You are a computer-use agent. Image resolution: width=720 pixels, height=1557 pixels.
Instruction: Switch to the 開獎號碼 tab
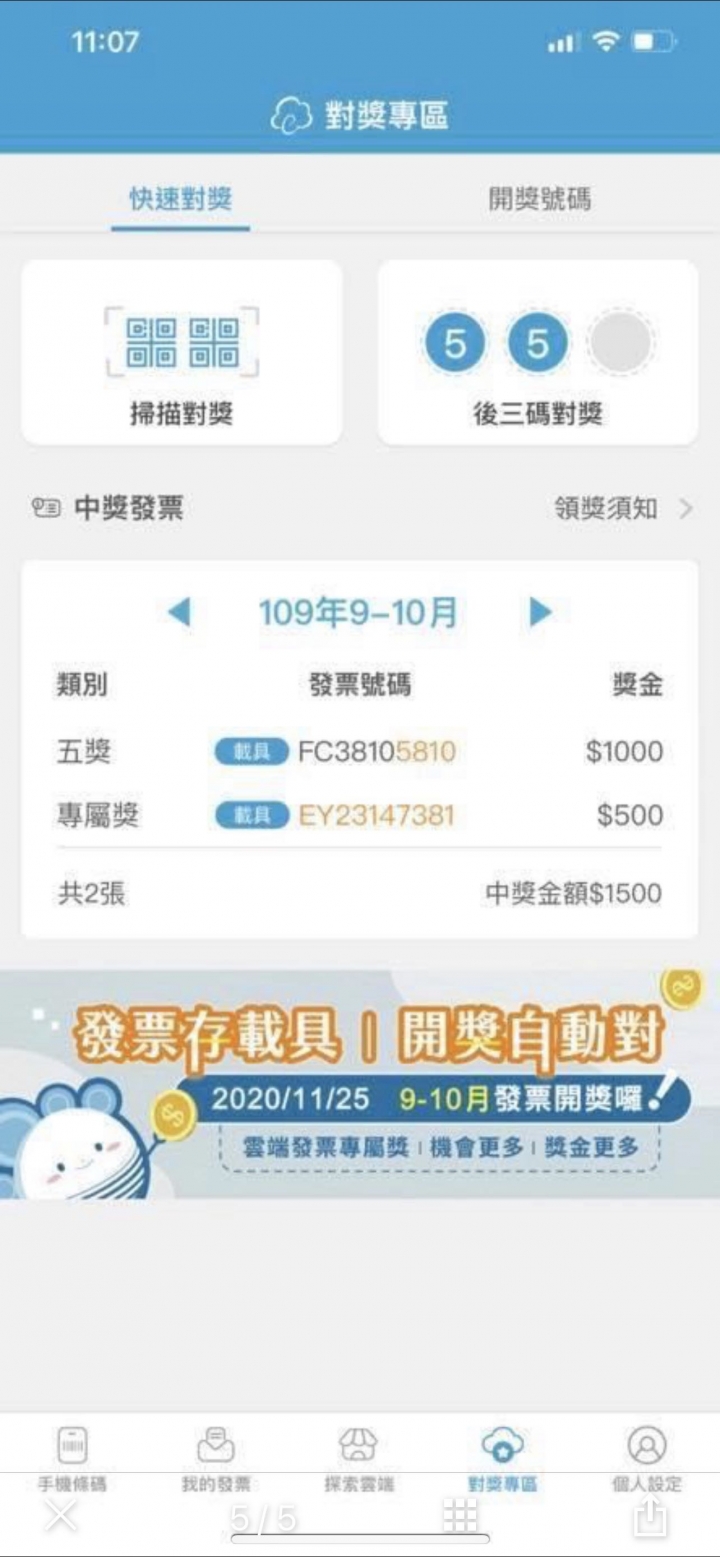[539, 199]
